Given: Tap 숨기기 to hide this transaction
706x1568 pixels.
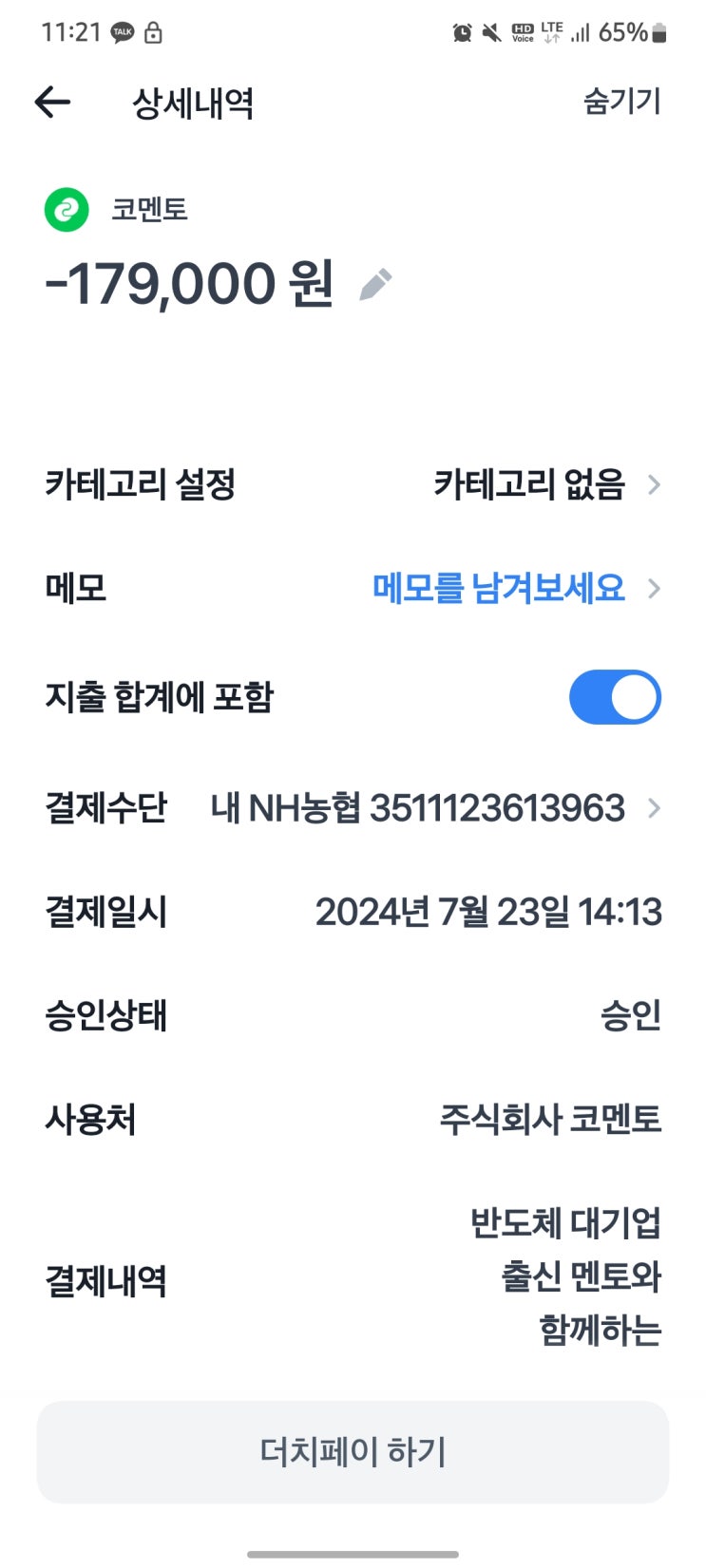Looking at the screenshot, I should 621,102.
